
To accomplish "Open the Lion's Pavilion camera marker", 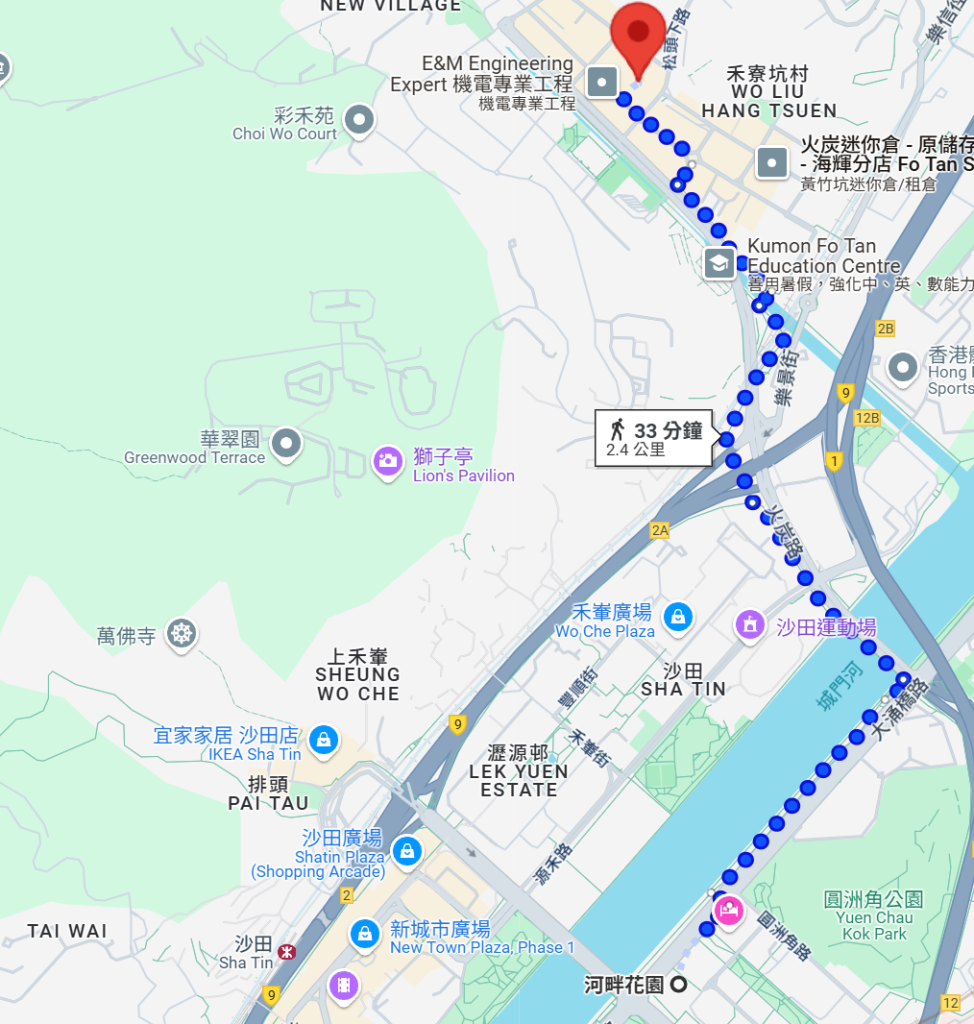I will pyautogui.click(x=387, y=461).
